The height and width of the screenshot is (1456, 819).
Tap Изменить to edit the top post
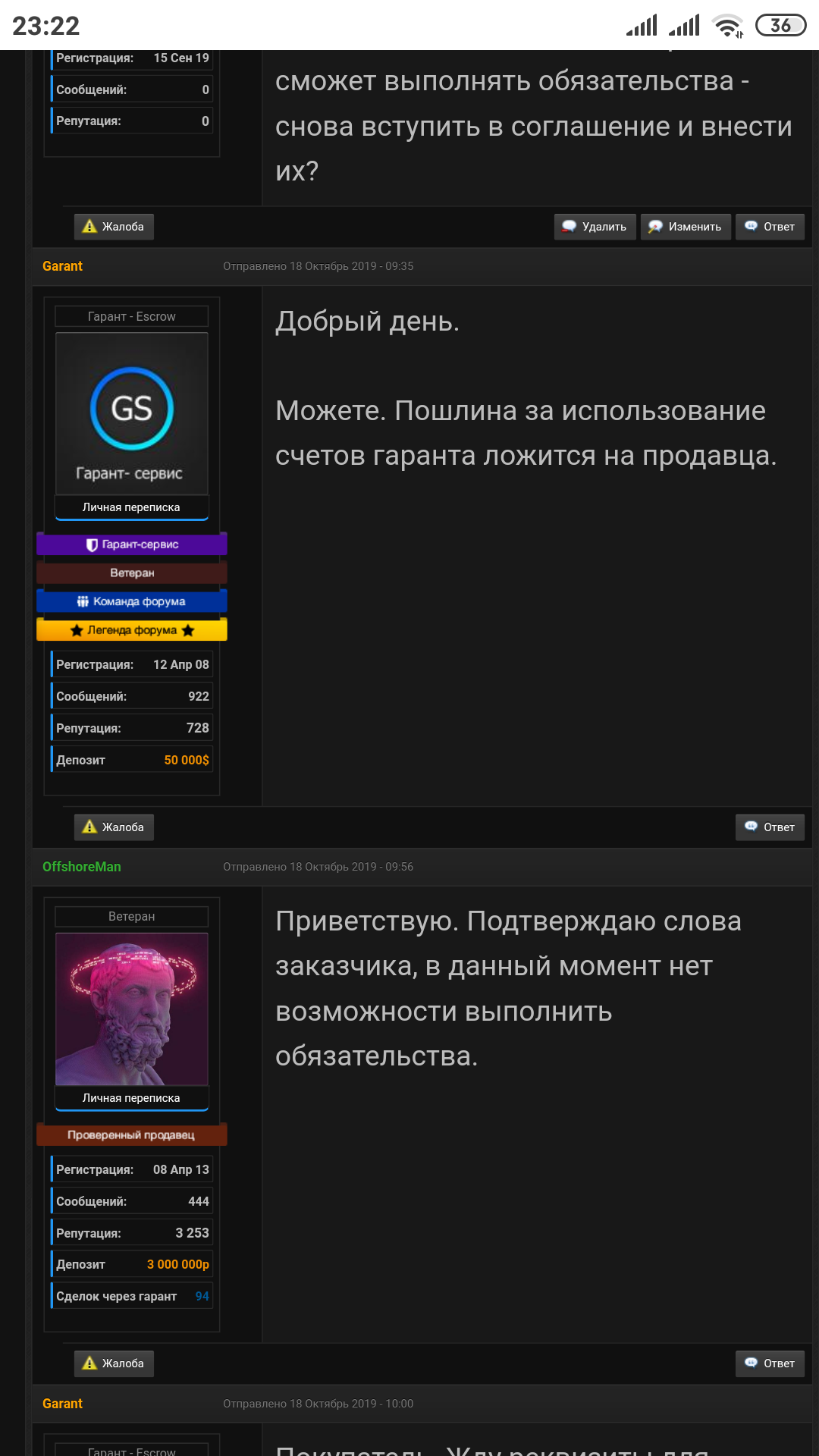(x=686, y=227)
